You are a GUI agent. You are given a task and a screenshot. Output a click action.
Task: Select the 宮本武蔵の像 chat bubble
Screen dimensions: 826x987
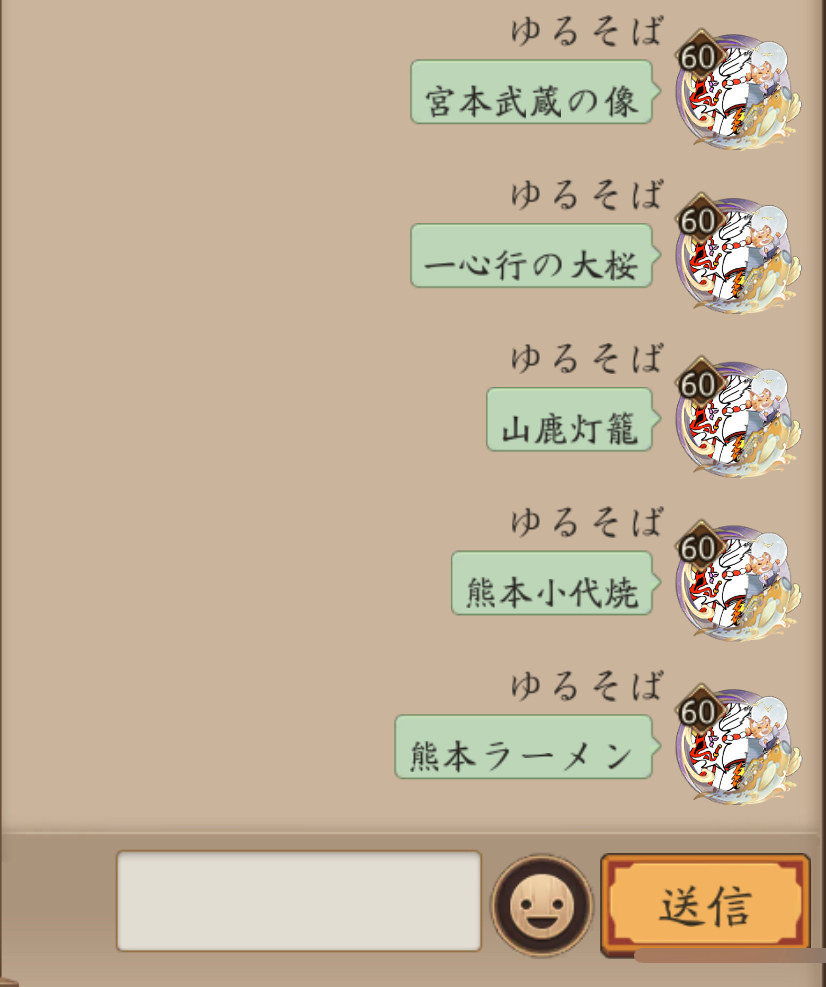pos(532,95)
